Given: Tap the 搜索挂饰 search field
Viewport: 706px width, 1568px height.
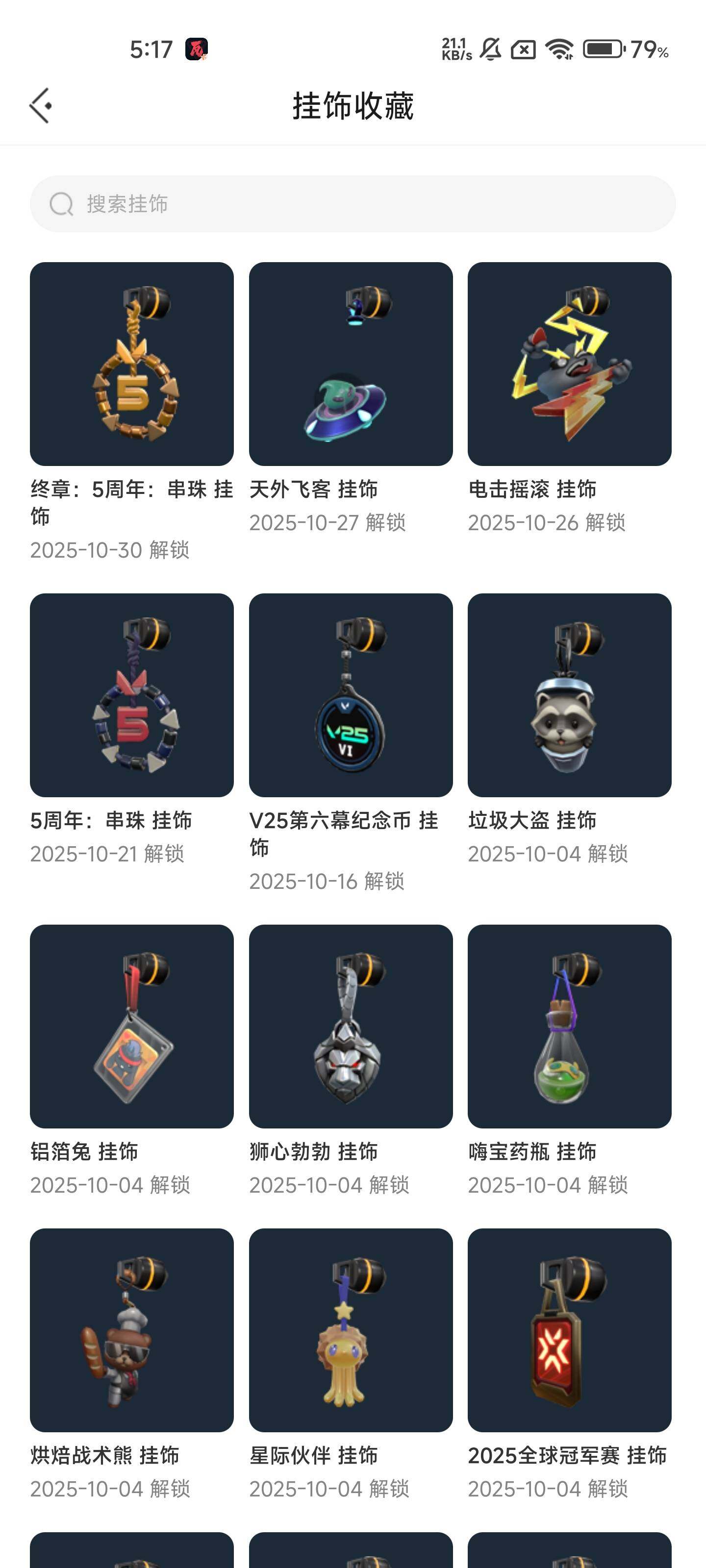Looking at the screenshot, I should 352,204.
